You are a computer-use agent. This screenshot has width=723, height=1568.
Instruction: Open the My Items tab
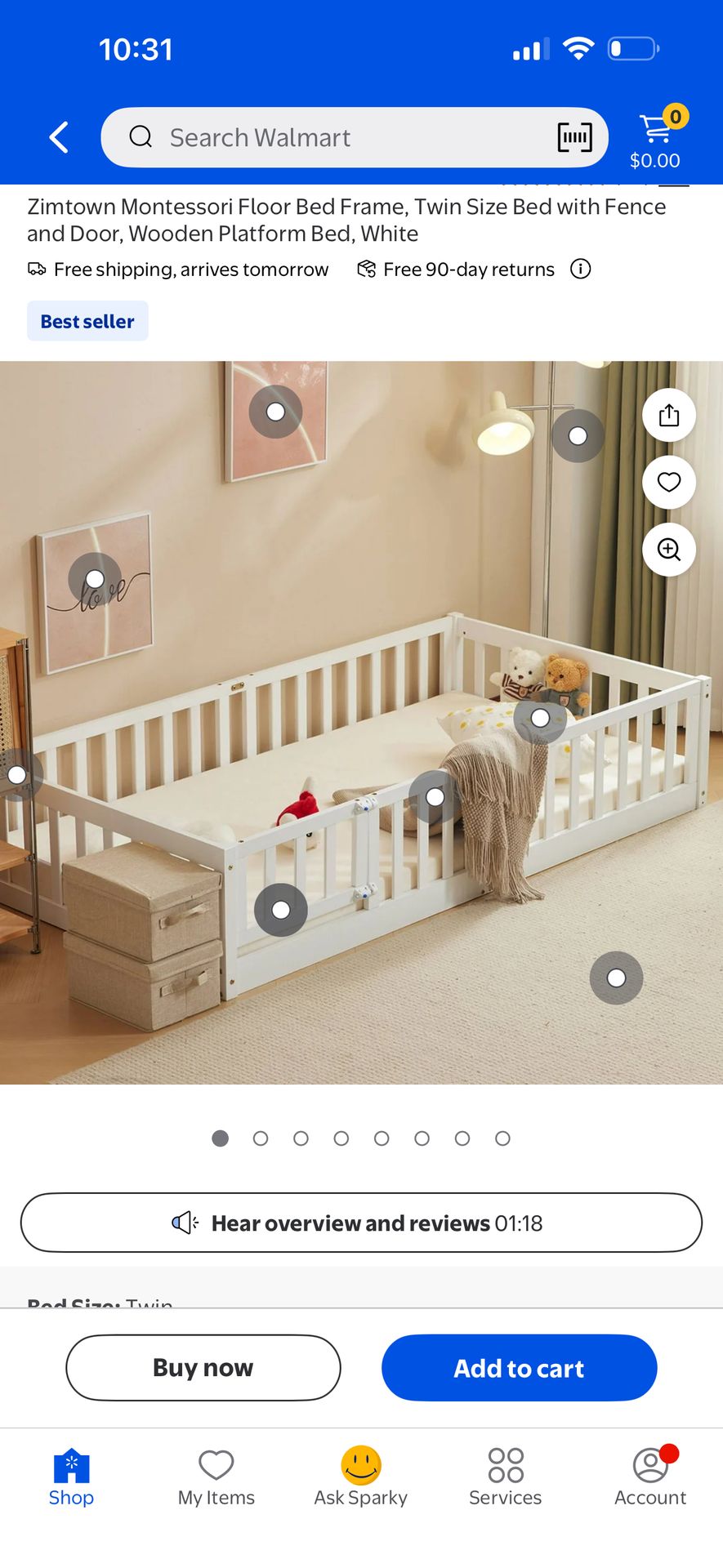[216, 1477]
